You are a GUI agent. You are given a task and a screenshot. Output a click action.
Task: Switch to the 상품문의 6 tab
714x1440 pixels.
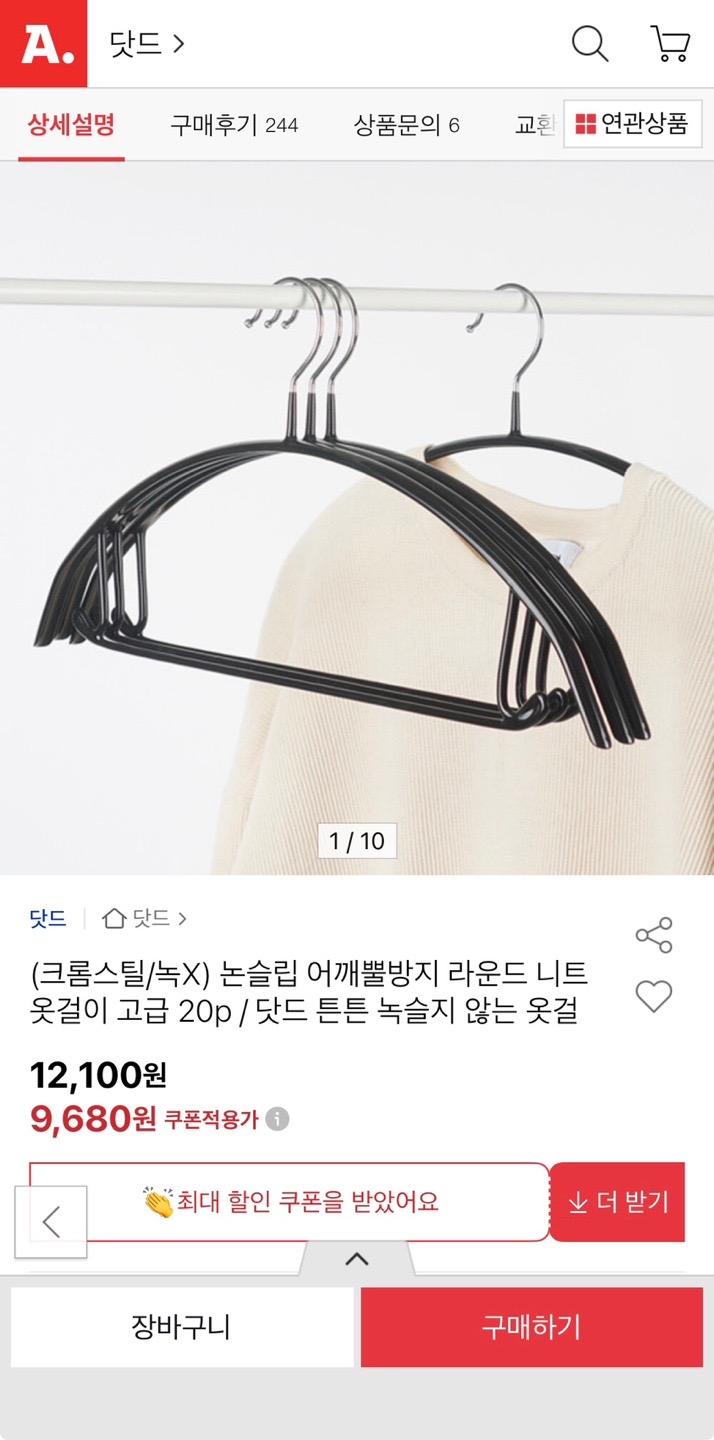click(x=406, y=125)
